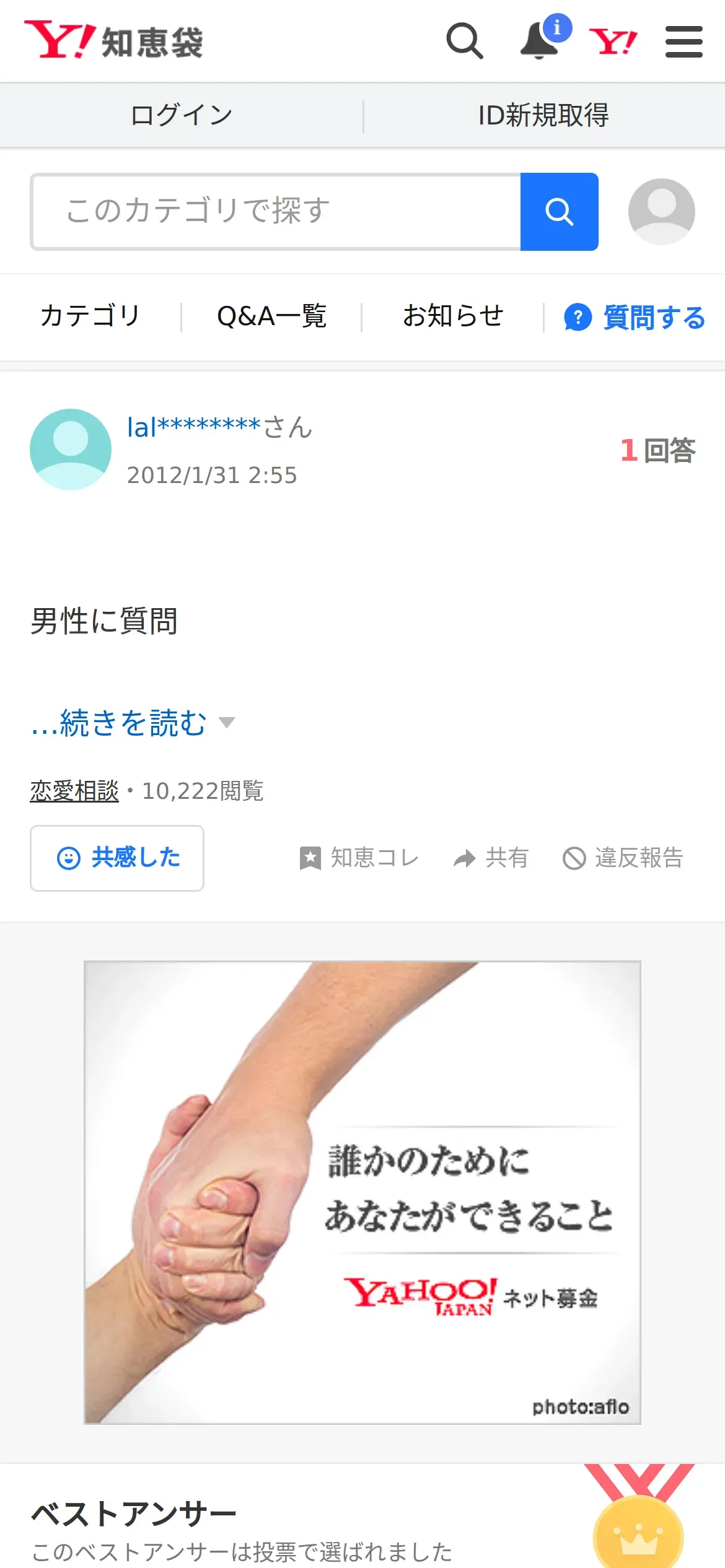The width and height of the screenshot is (725, 1568).
Task: Open the お知らせ tab
Action: click(453, 316)
